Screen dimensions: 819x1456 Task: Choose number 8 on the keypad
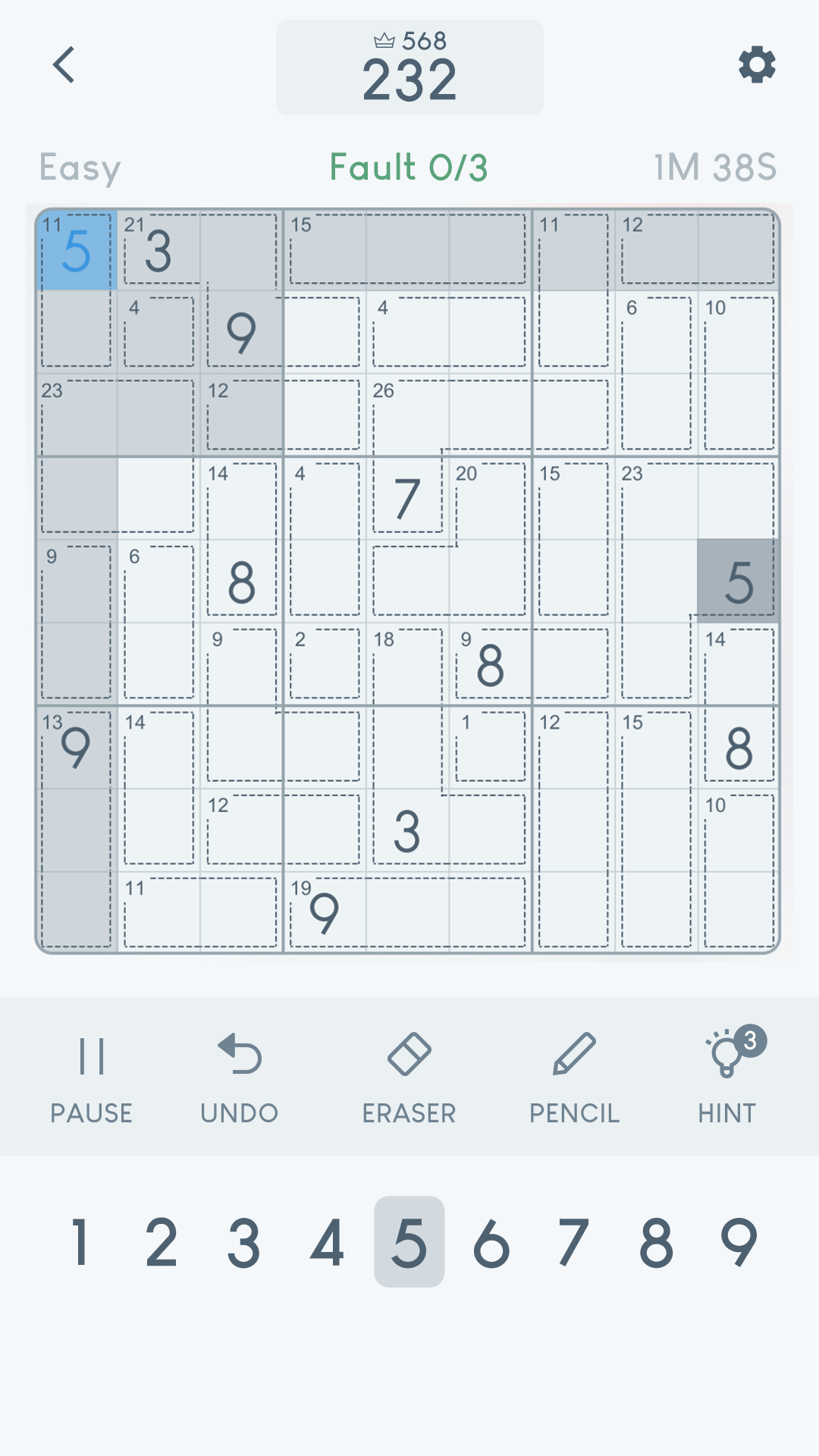pyautogui.click(x=656, y=1242)
